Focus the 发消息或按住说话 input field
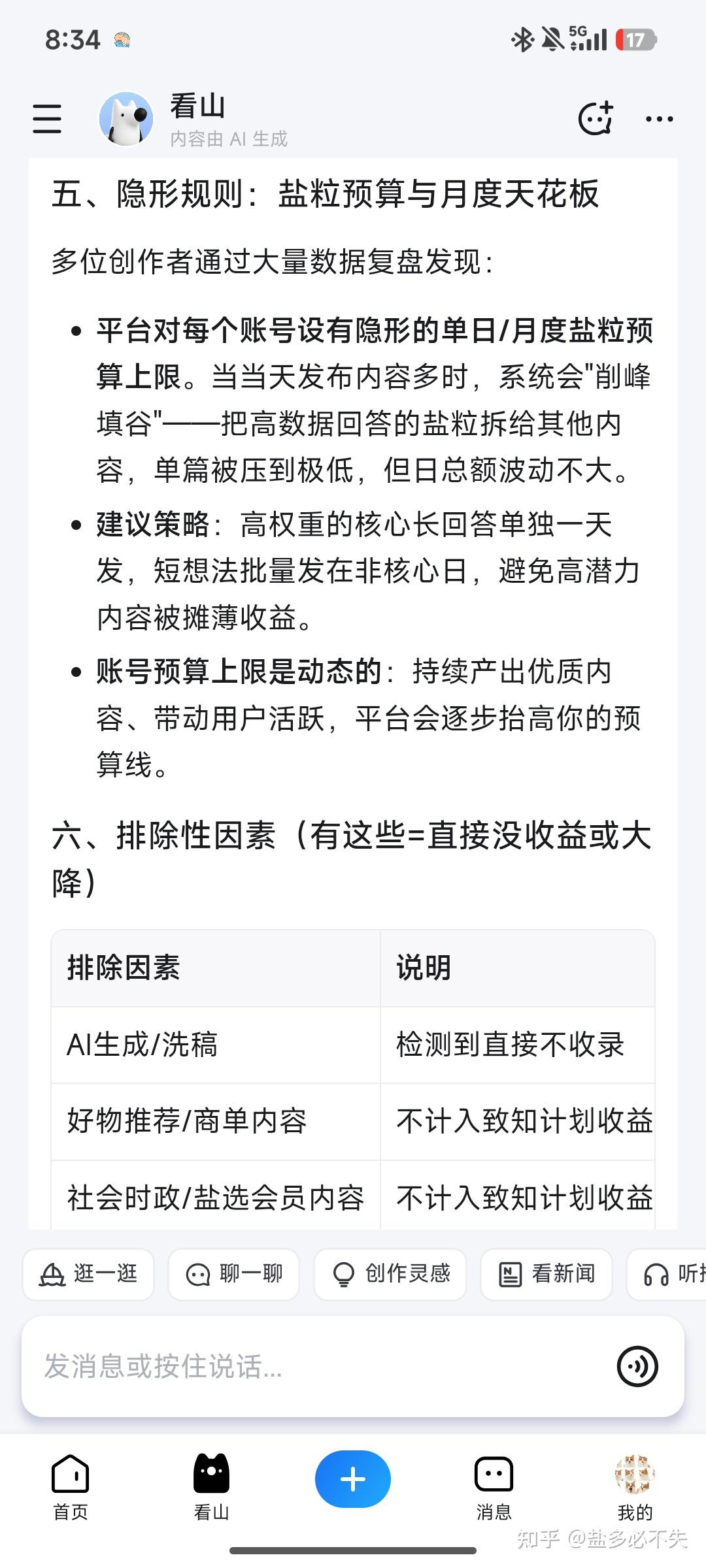706x1568 pixels. tap(320, 1366)
